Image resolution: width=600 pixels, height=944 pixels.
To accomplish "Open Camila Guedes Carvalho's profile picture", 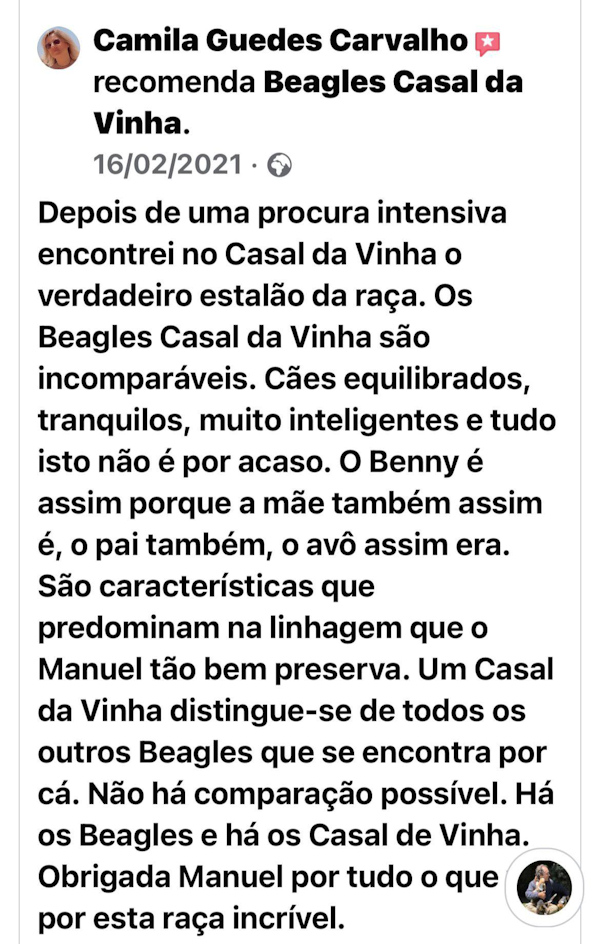I will [x=59, y=48].
